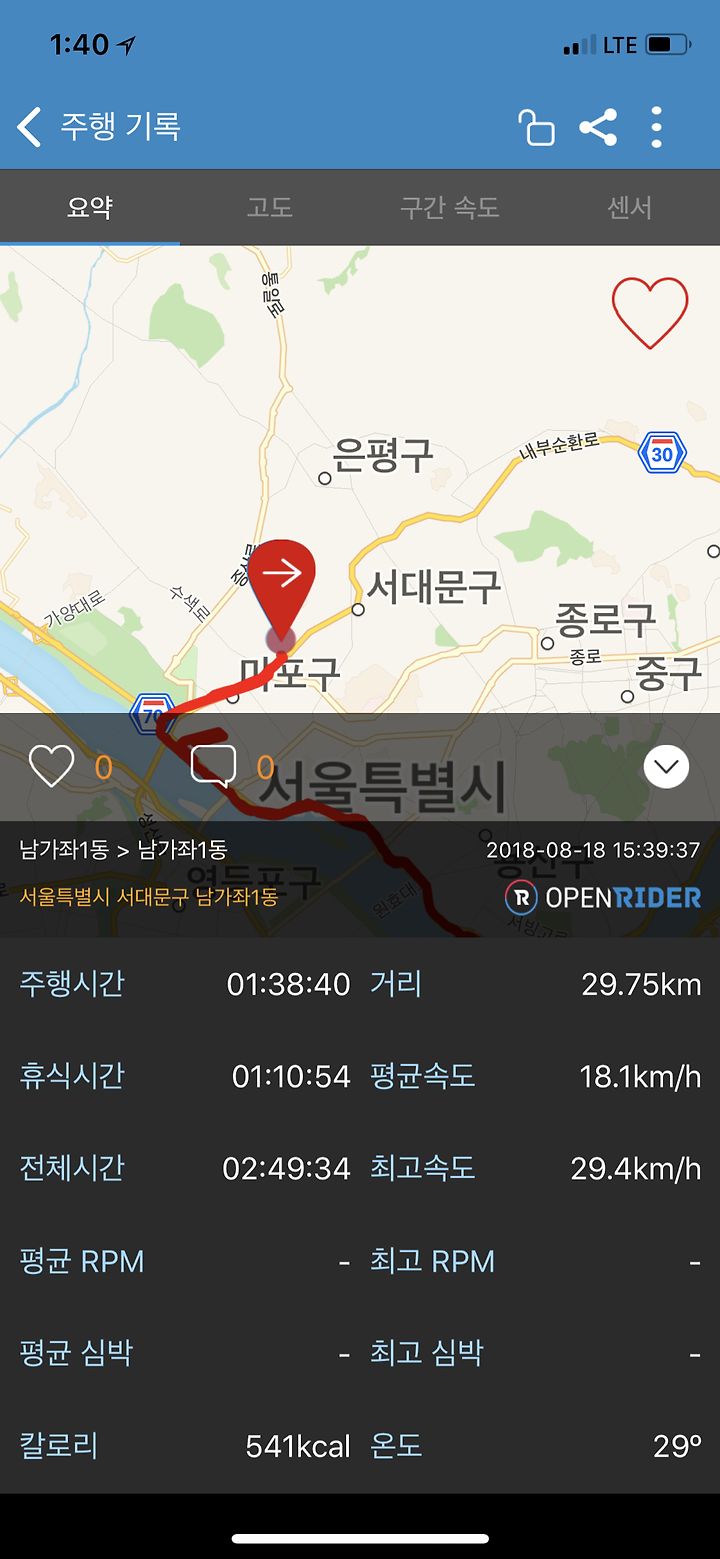Open the 구간 속도 tab
The height and width of the screenshot is (1559, 720).
point(450,207)
